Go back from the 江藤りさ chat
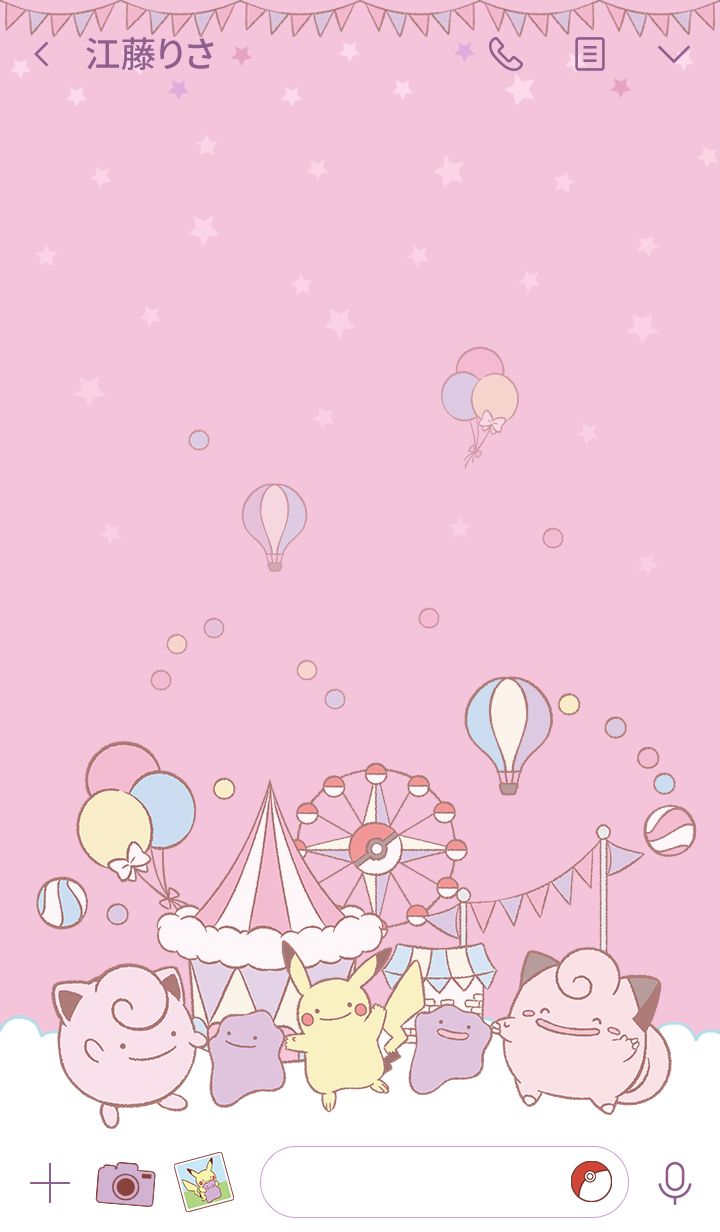 click(41, 54)
